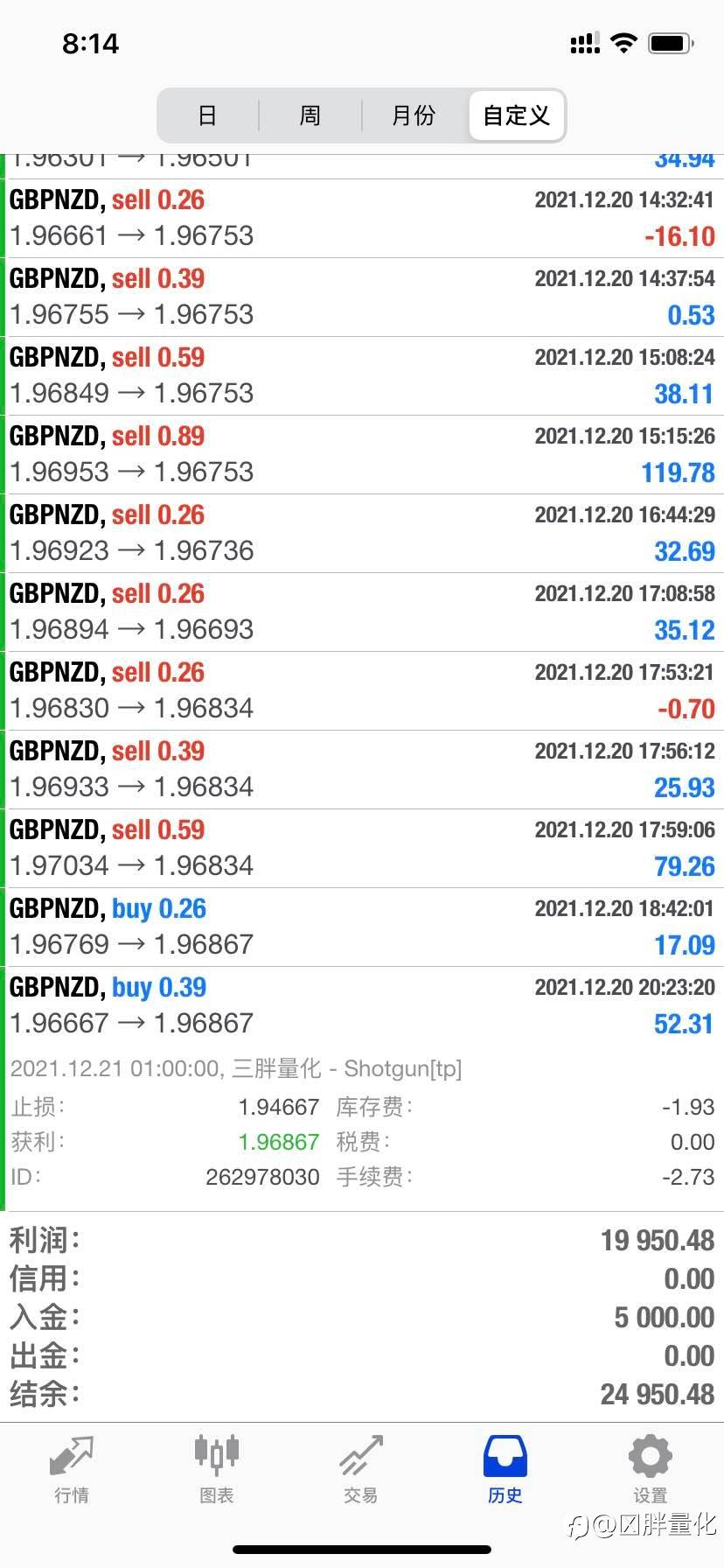Open the sell 0.26 trade at 16:44:29
Screen dimensions: 724x1568
362,534
